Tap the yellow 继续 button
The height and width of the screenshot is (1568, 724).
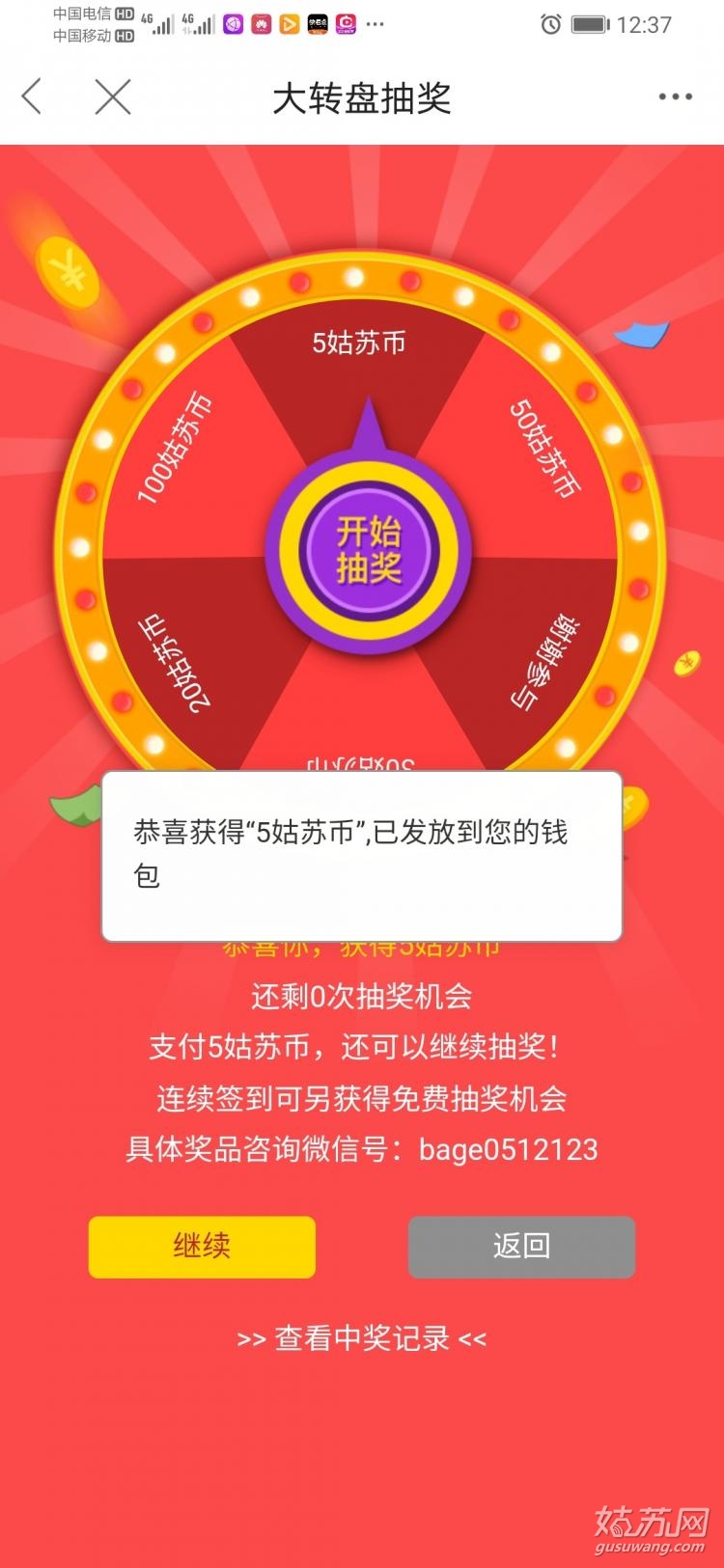coord(202,1247)
